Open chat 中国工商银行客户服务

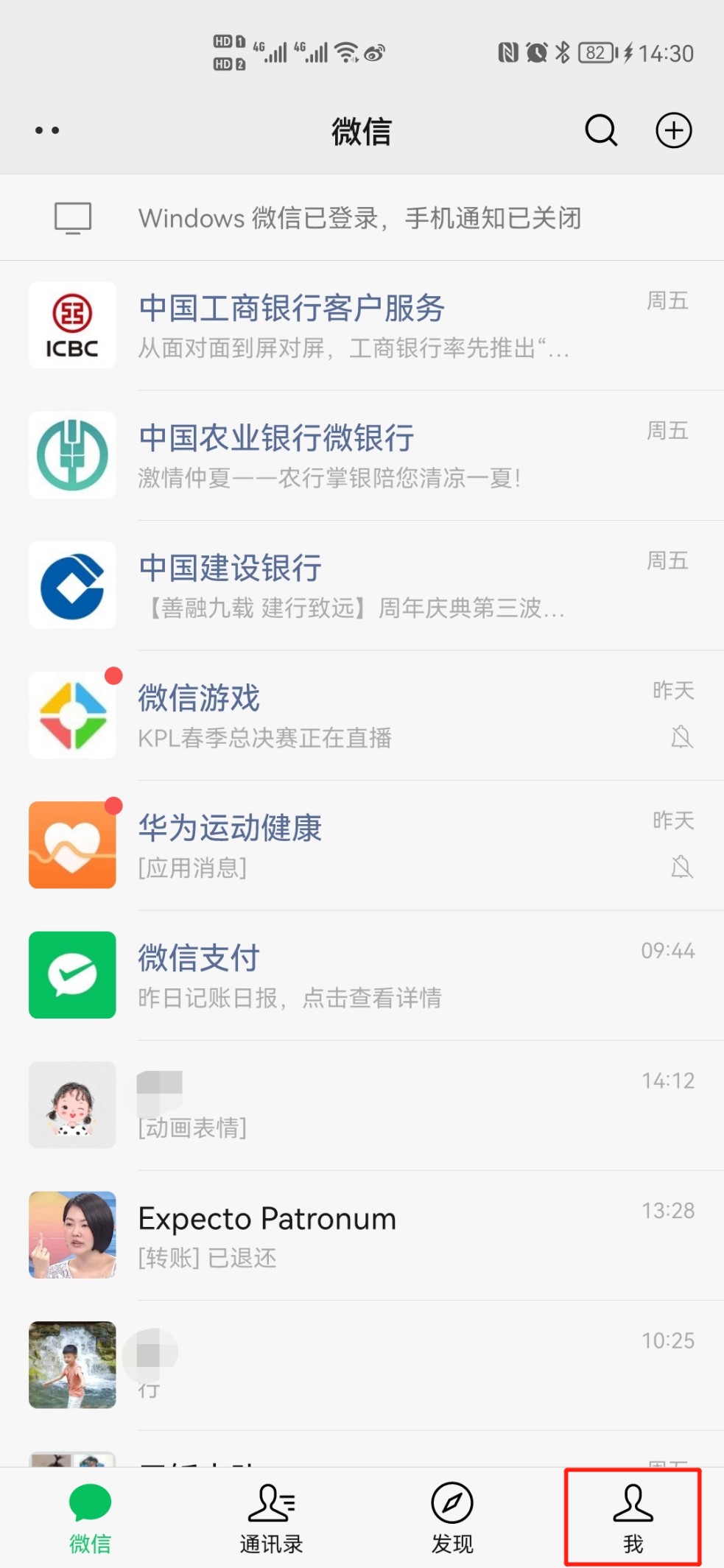362,326
